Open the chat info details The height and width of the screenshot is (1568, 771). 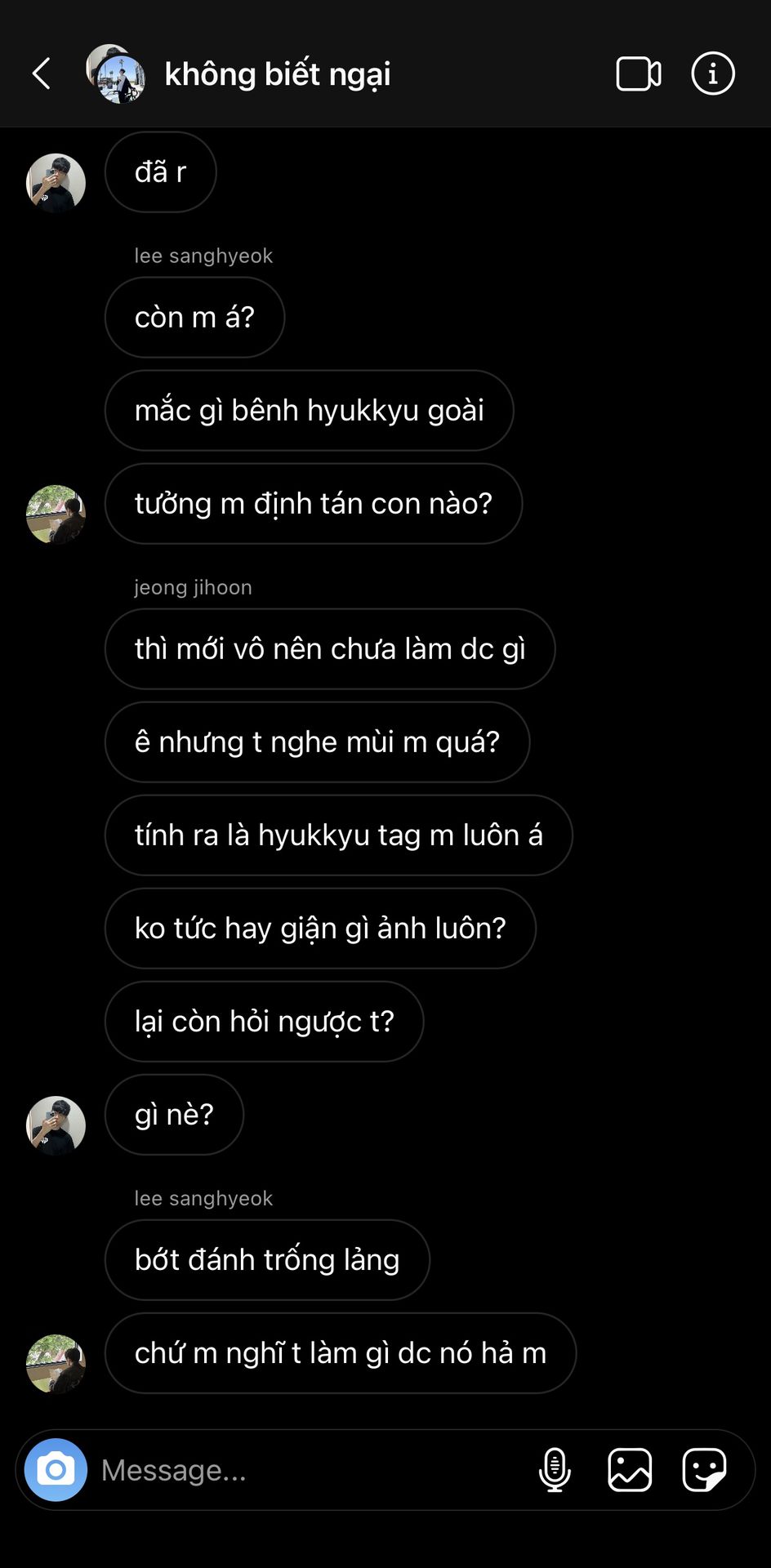pyautogui.click(x=713, y=73)
